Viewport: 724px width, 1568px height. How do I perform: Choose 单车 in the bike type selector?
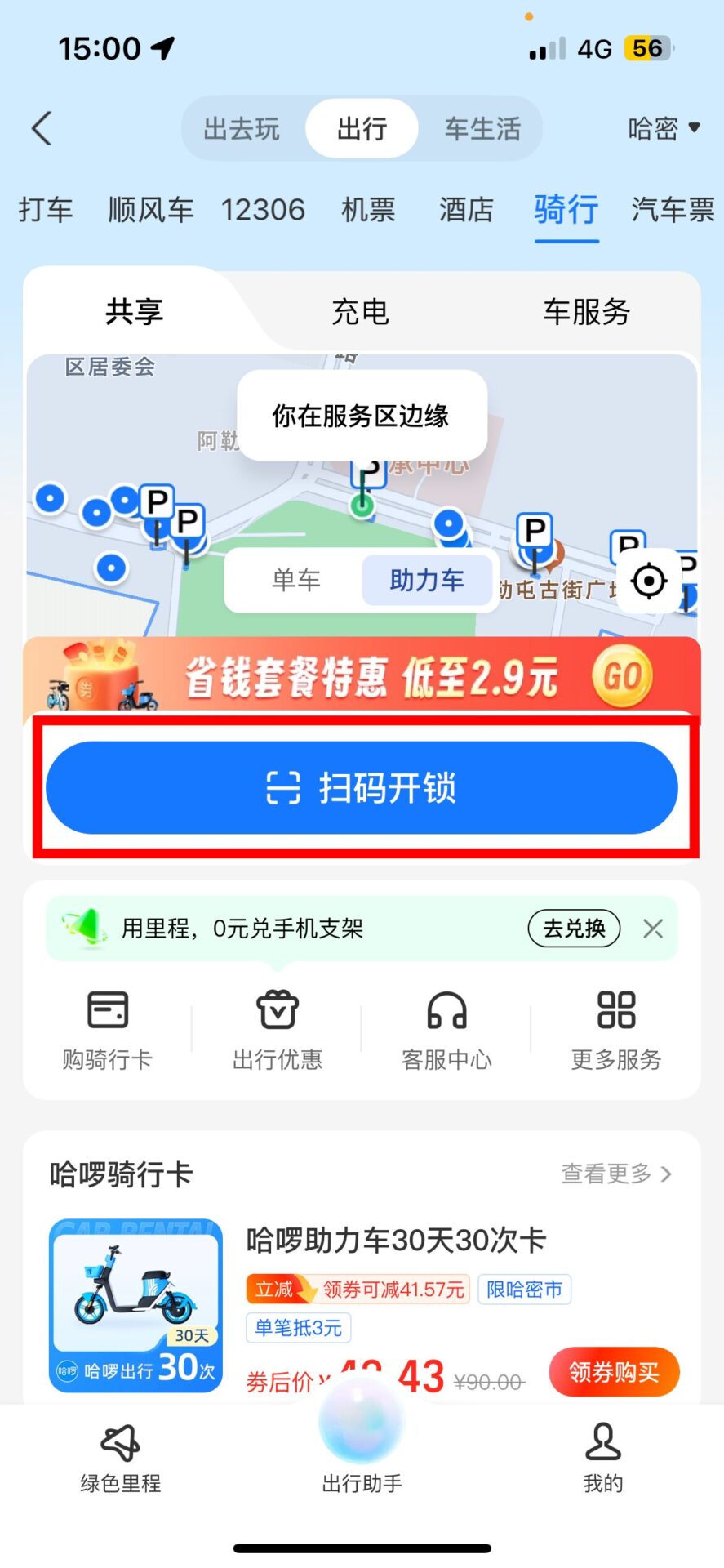click(x=295, y=581)
